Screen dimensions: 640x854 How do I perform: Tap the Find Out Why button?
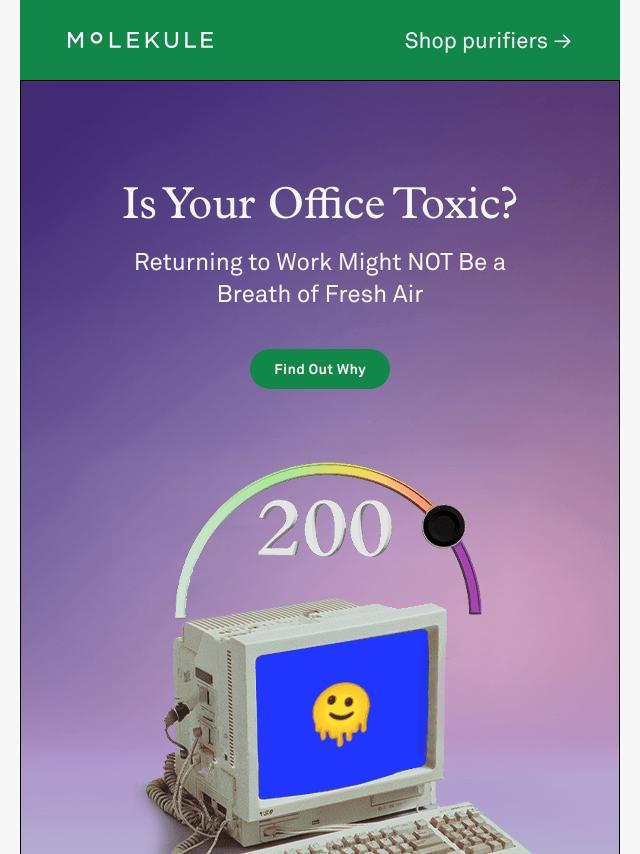[320, 369]
